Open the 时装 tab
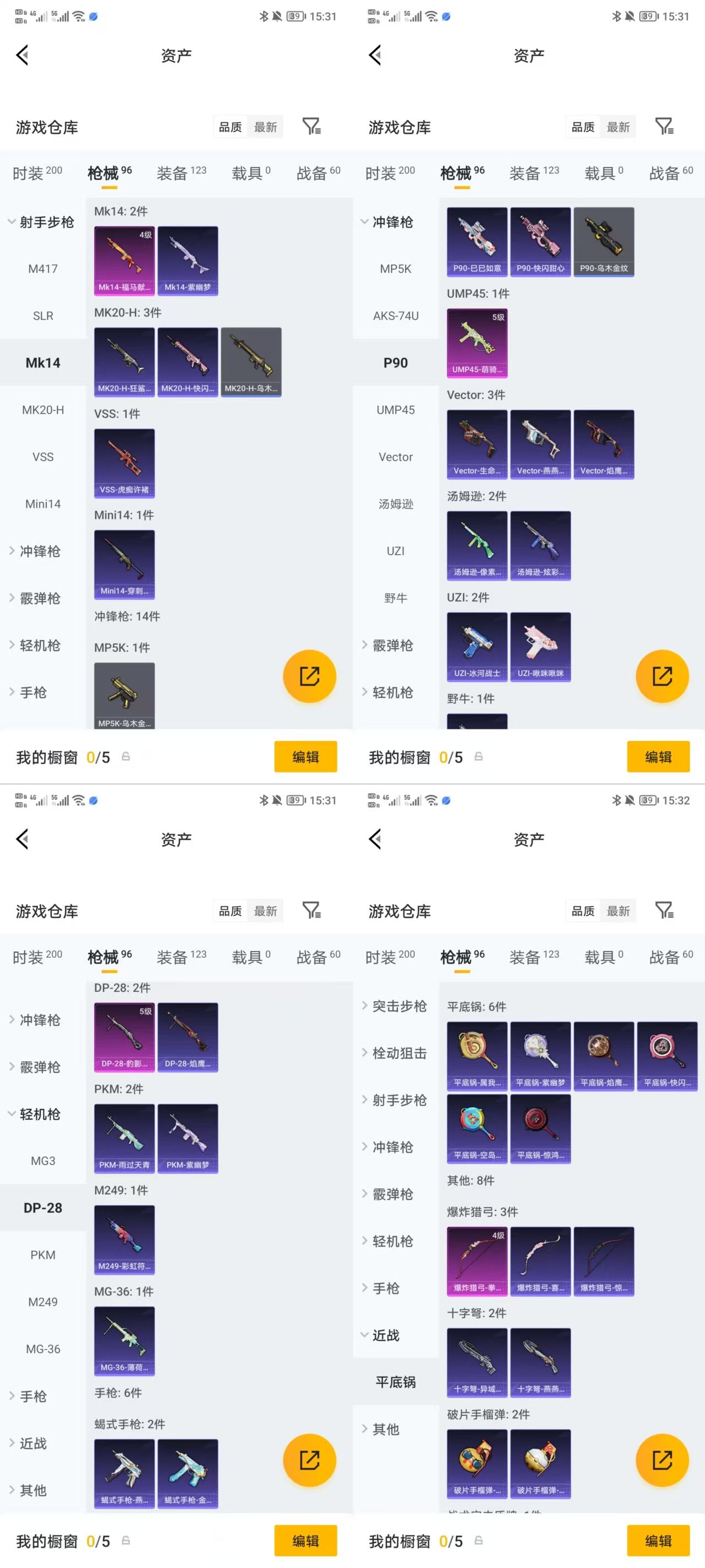This screenshot has width=705, height=1568. [30, 172]
